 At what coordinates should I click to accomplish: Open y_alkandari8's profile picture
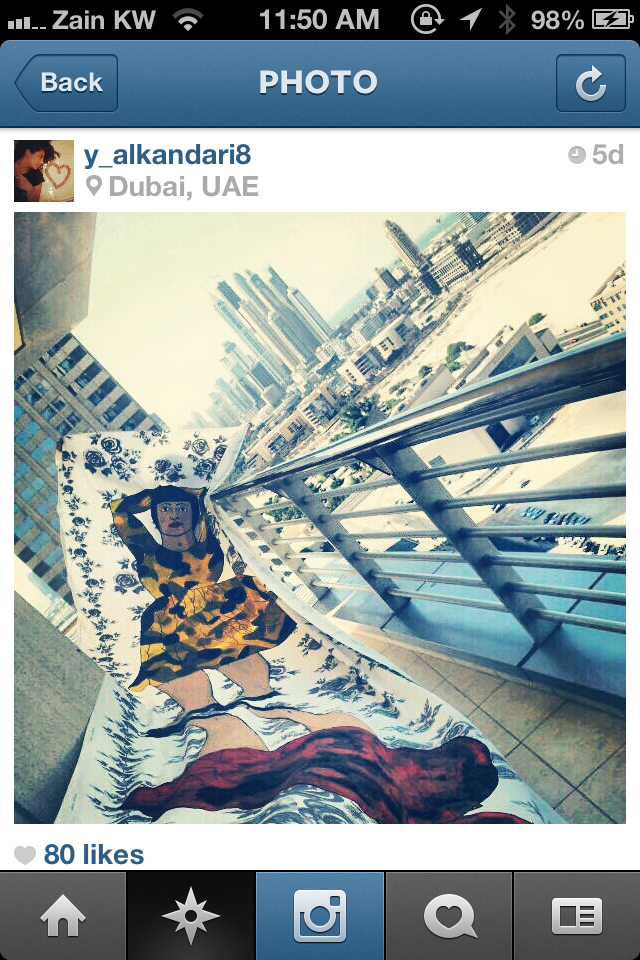44,171
